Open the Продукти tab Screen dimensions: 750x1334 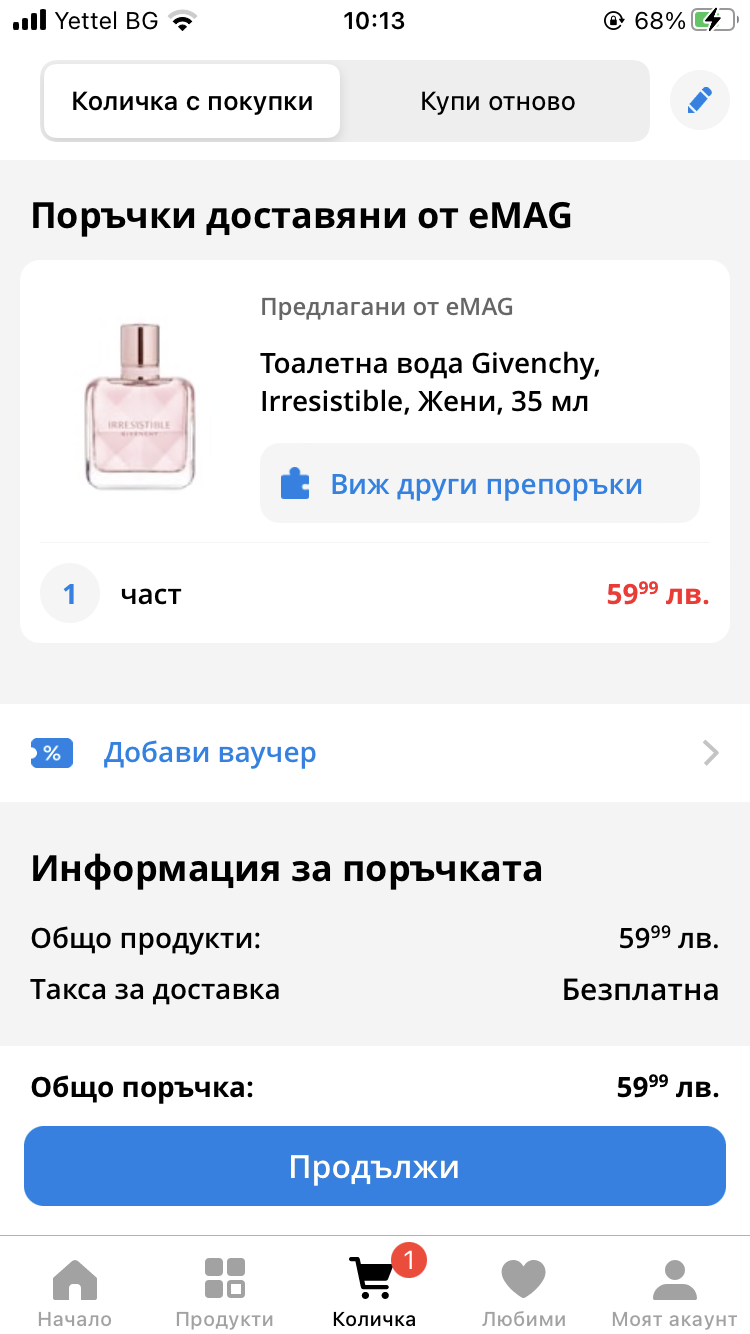click(224, 1292)
